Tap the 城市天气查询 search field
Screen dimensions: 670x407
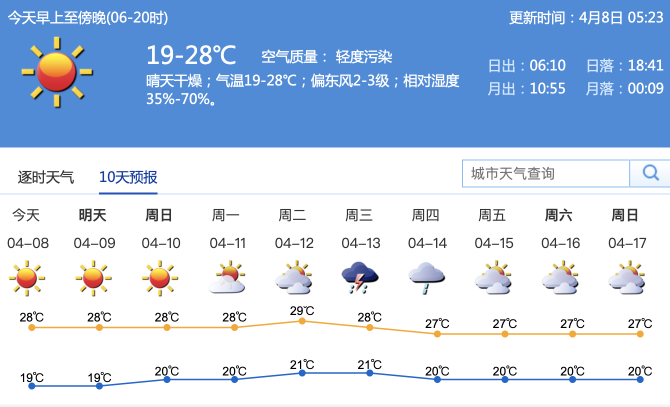pyautogui.click(x=546, y=173)
